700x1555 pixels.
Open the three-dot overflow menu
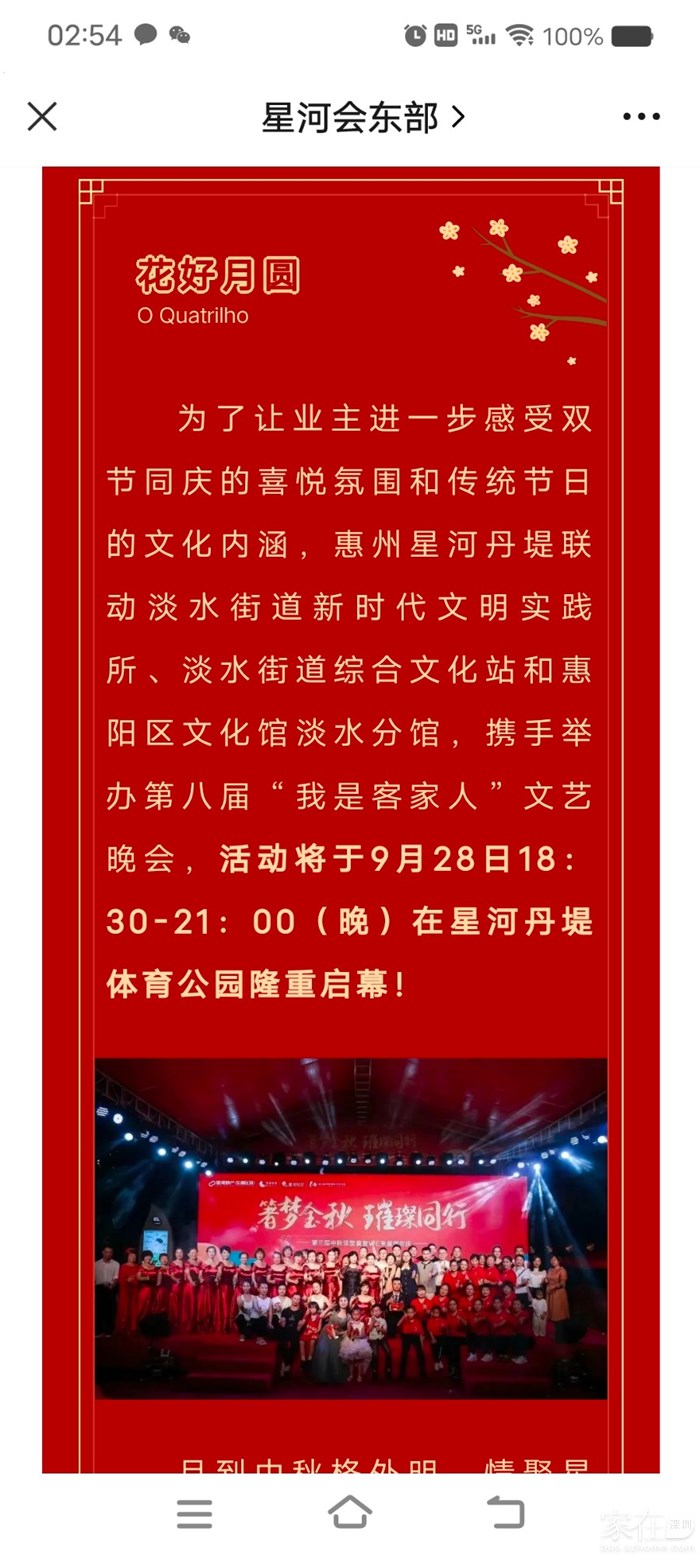click(641, 117)
